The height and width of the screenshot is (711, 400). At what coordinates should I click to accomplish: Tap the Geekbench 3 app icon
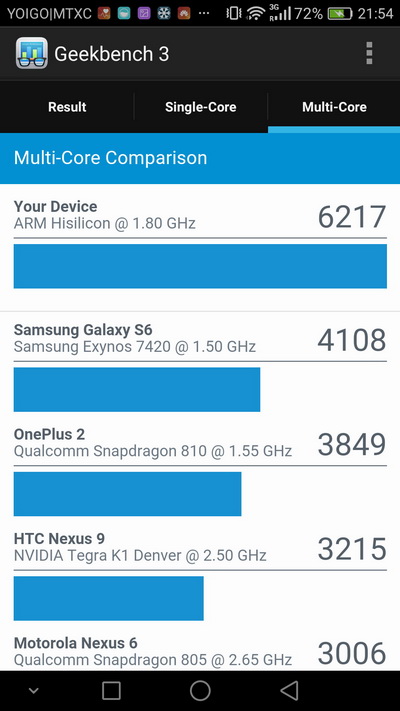[x=31, y=54]
